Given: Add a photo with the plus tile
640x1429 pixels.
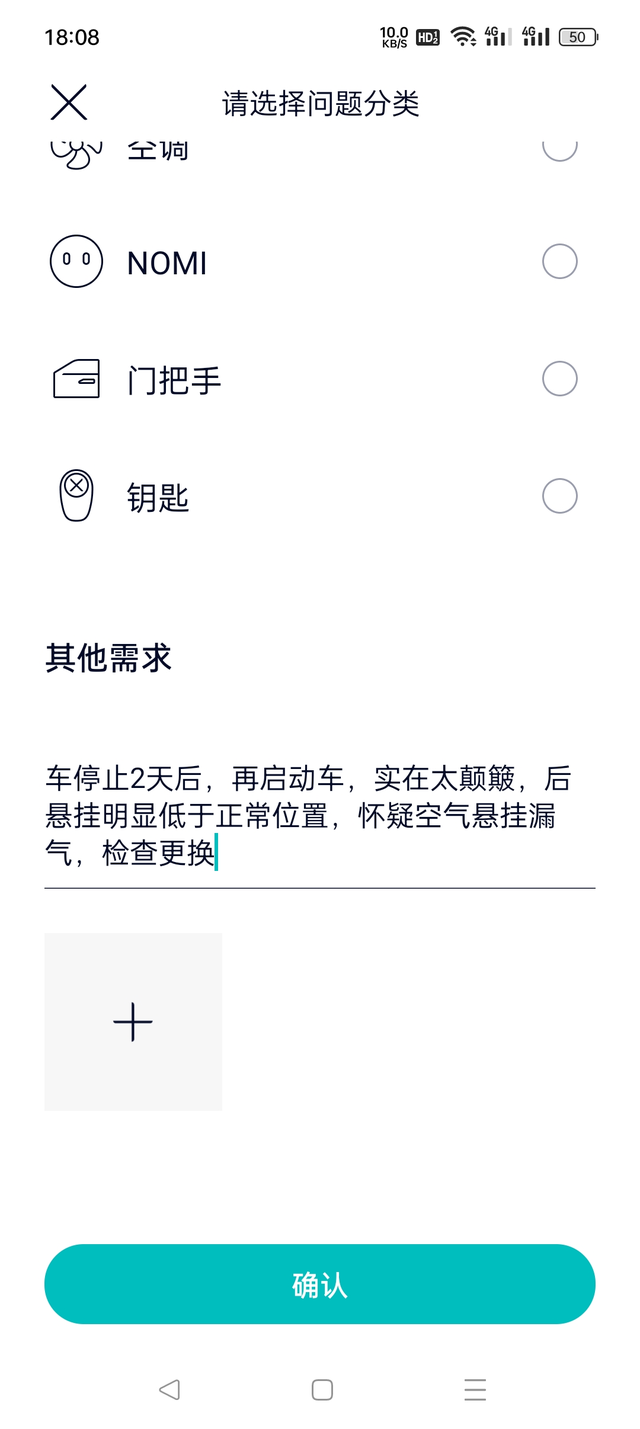Looking at the screenshot, I should coord(133,1021).
